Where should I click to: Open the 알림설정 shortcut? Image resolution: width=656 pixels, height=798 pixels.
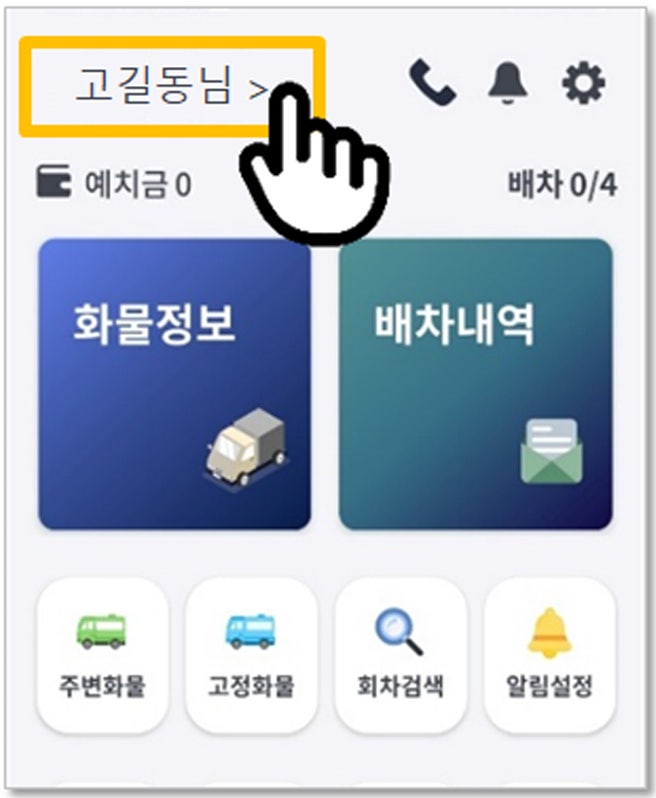pos(550,655)
